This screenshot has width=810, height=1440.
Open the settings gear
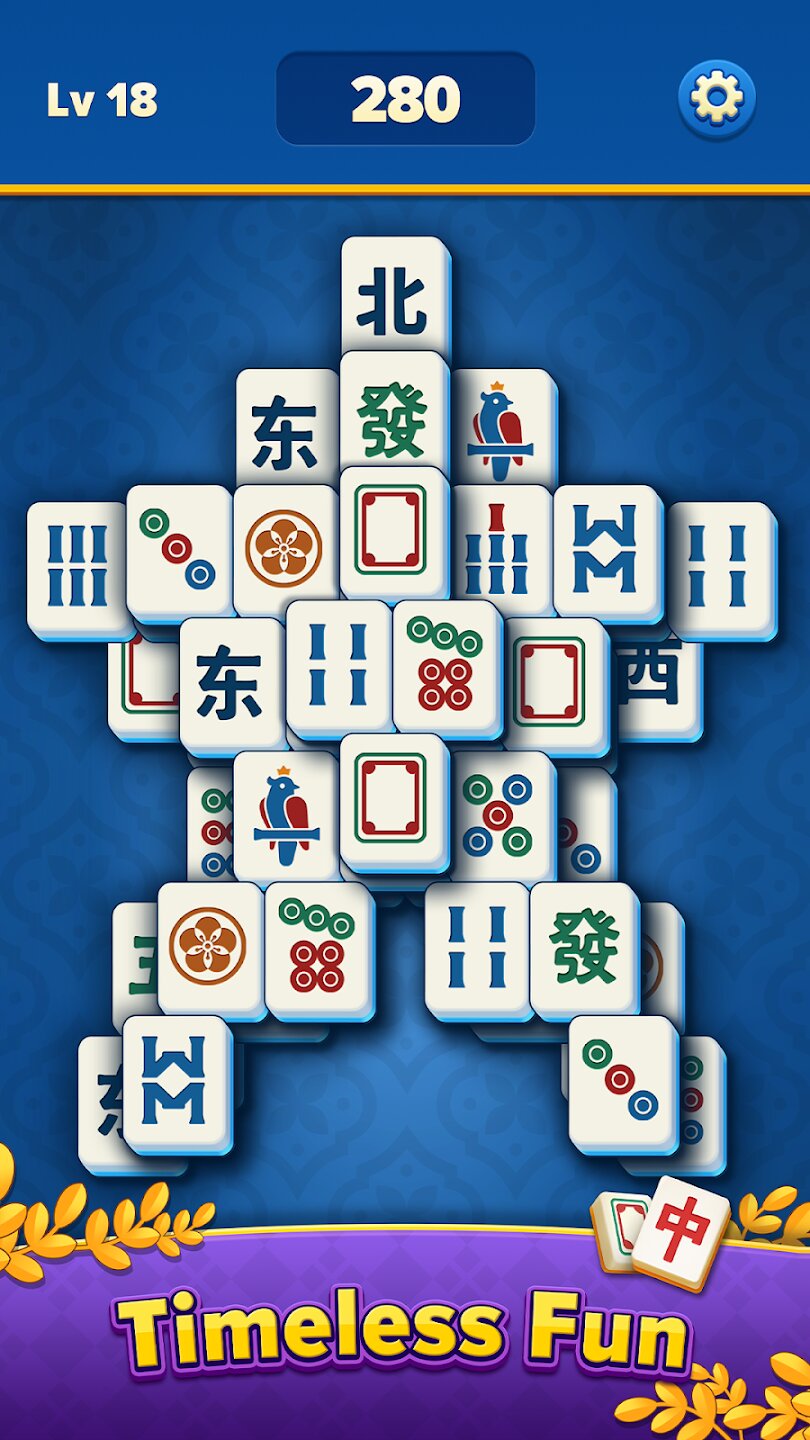coord(716,99)
